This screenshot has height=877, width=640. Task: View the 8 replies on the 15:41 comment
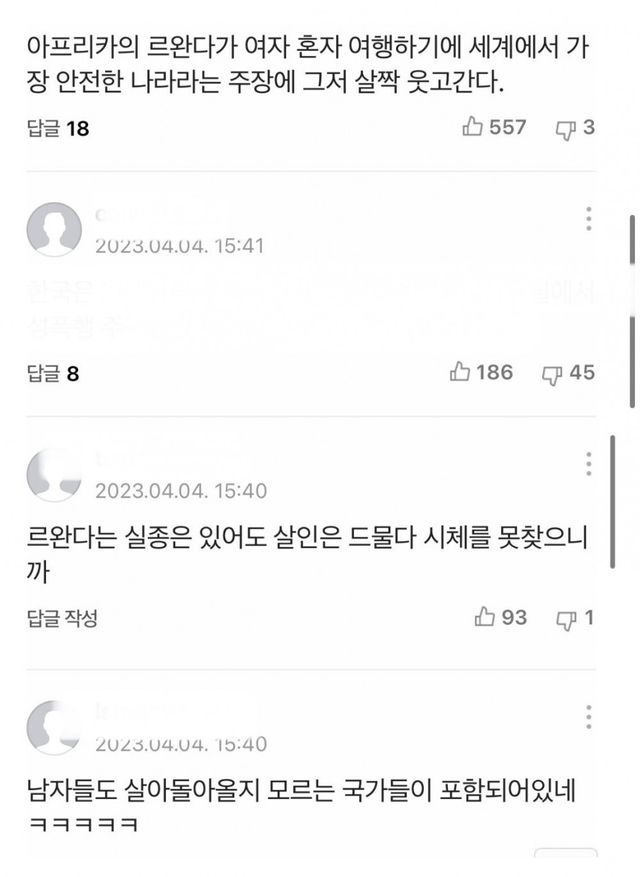coord(52,374)
